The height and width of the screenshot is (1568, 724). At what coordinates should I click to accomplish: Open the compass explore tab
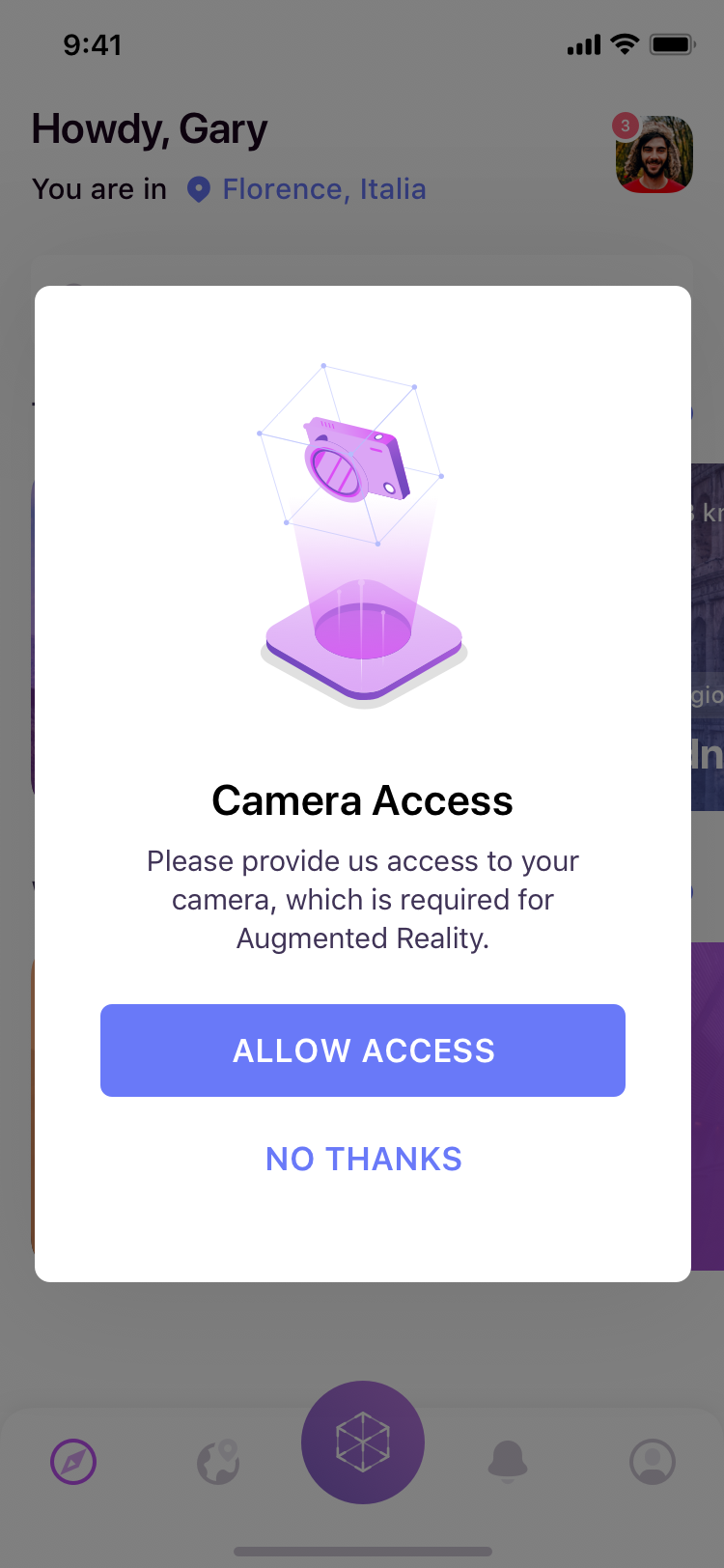pos(73,1461)
